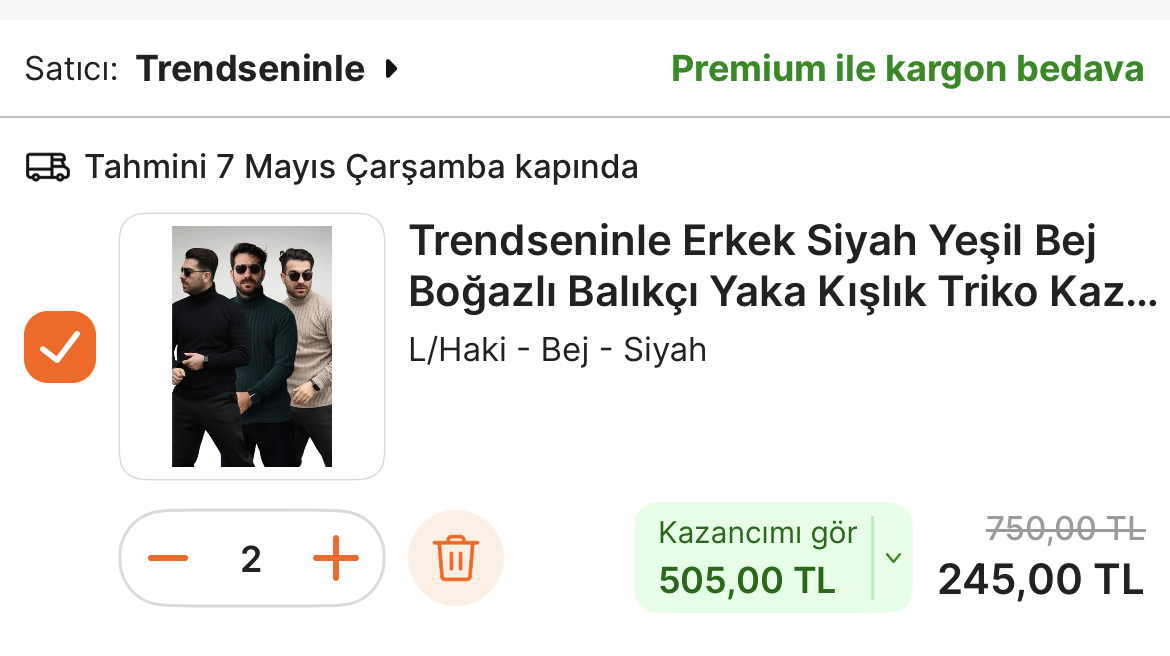
Task: Expand the Kazancımı gör savings details
Action: [893, 558]
